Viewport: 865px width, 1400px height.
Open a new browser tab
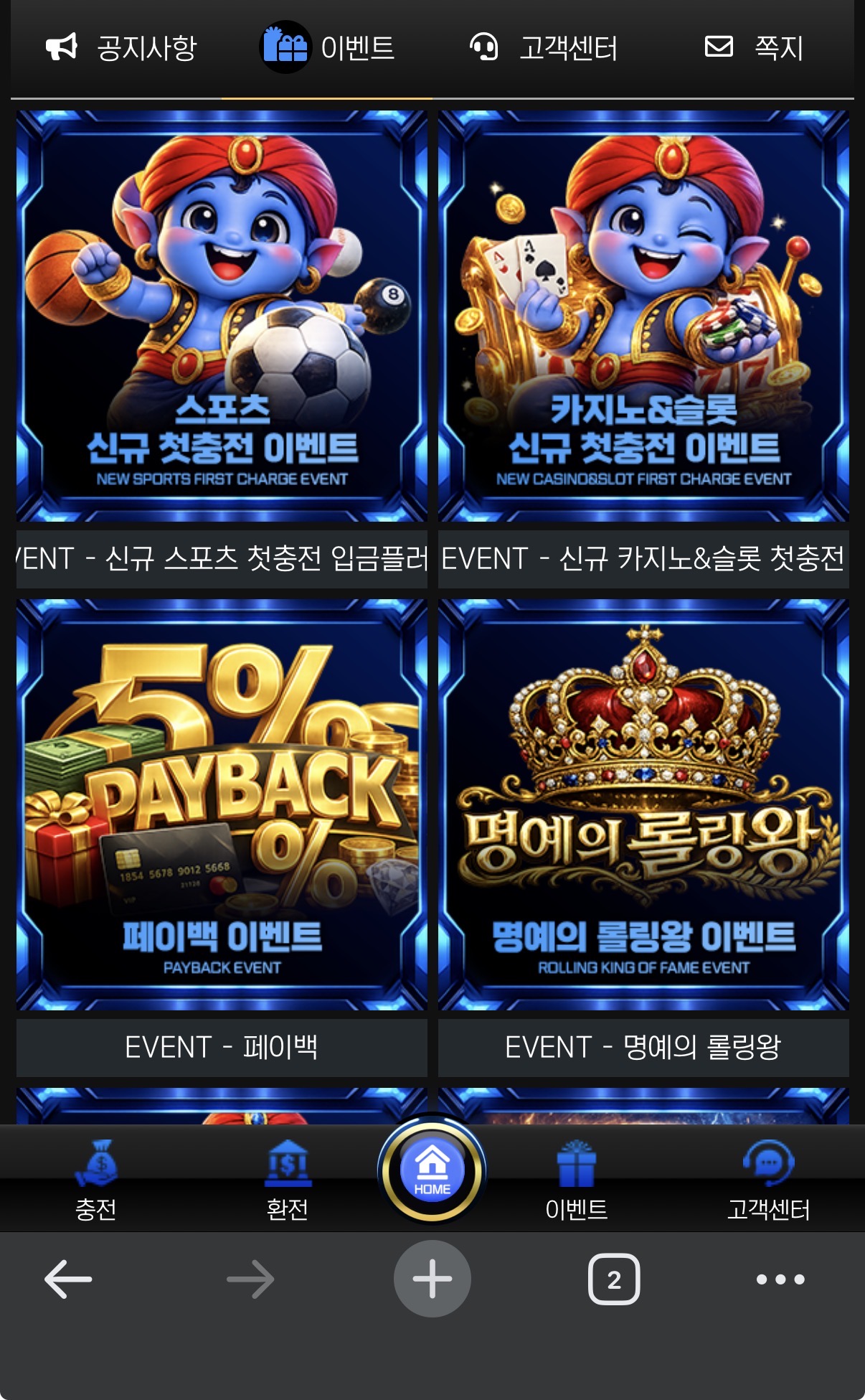tap(432, 1279)
